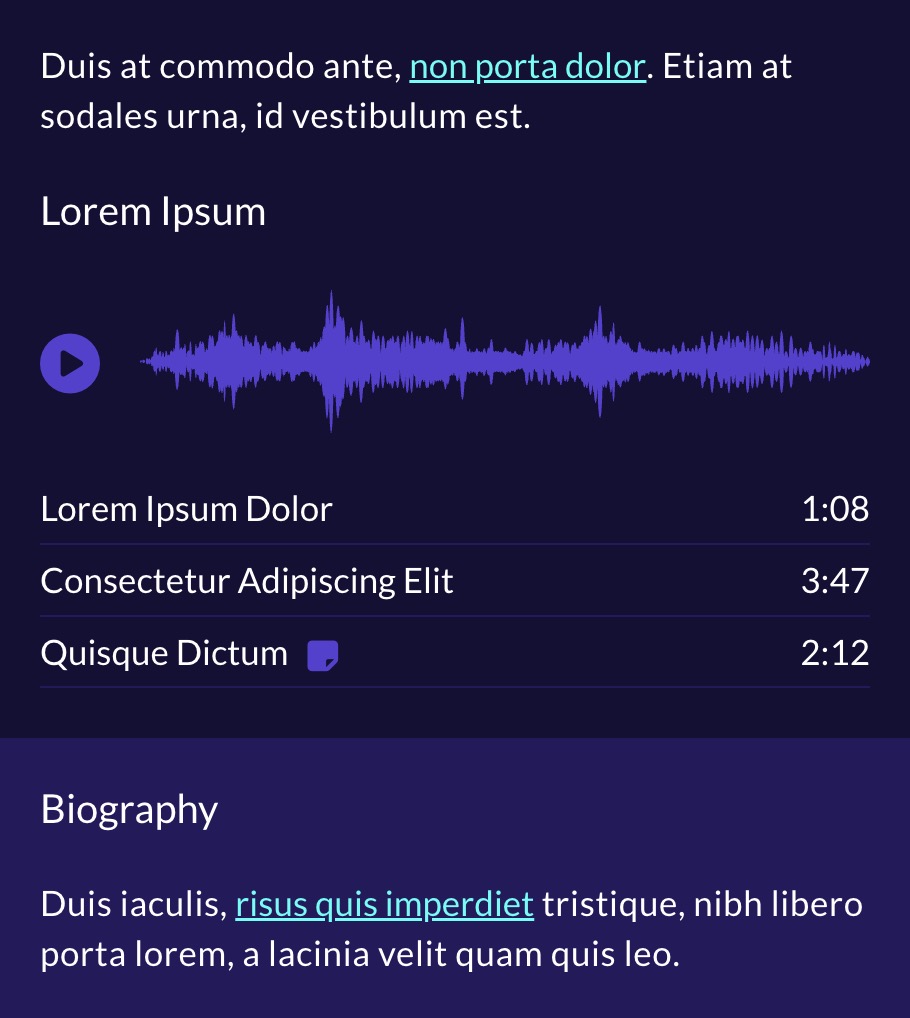Image resolution: width=910 pixels, height=1018 pixels.
Task: Open the "non porta dolor" link
Action: click(x=527, y=67)
